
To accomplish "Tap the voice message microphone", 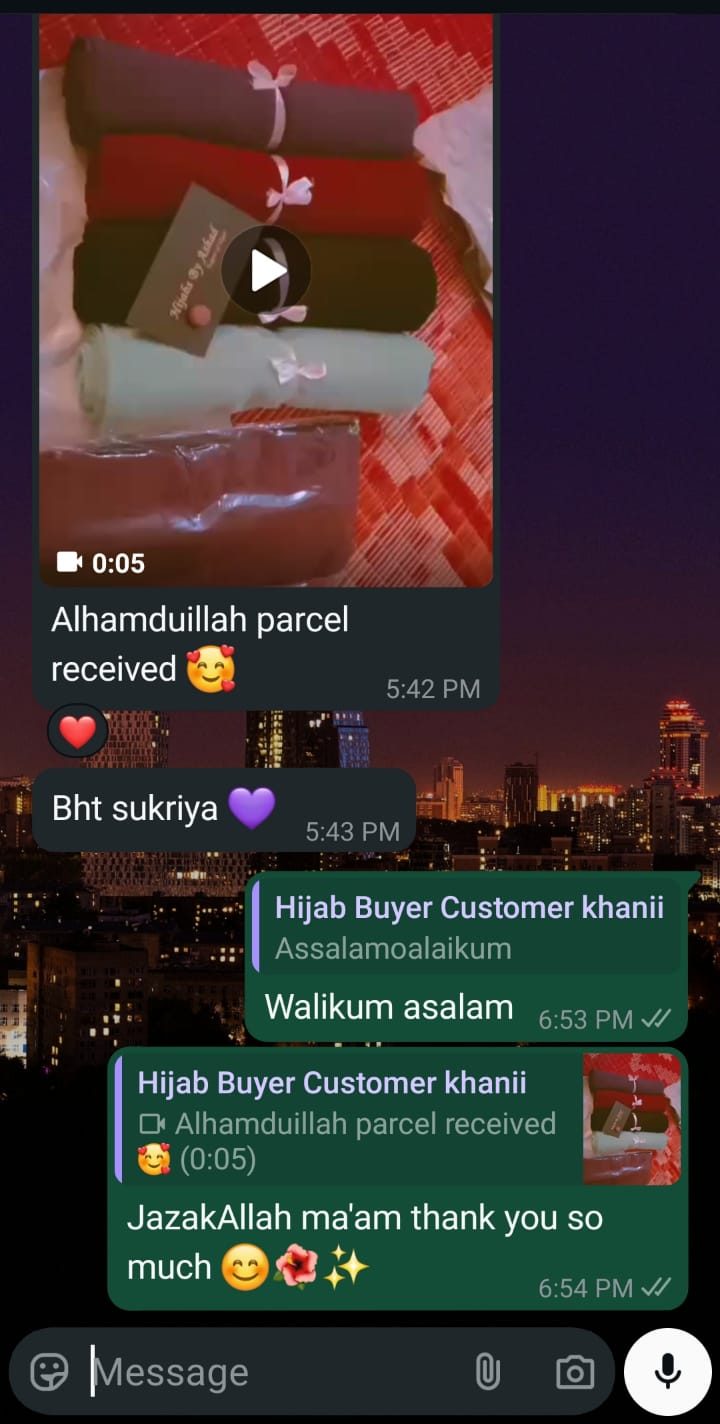I will [x=667, y=1372].
